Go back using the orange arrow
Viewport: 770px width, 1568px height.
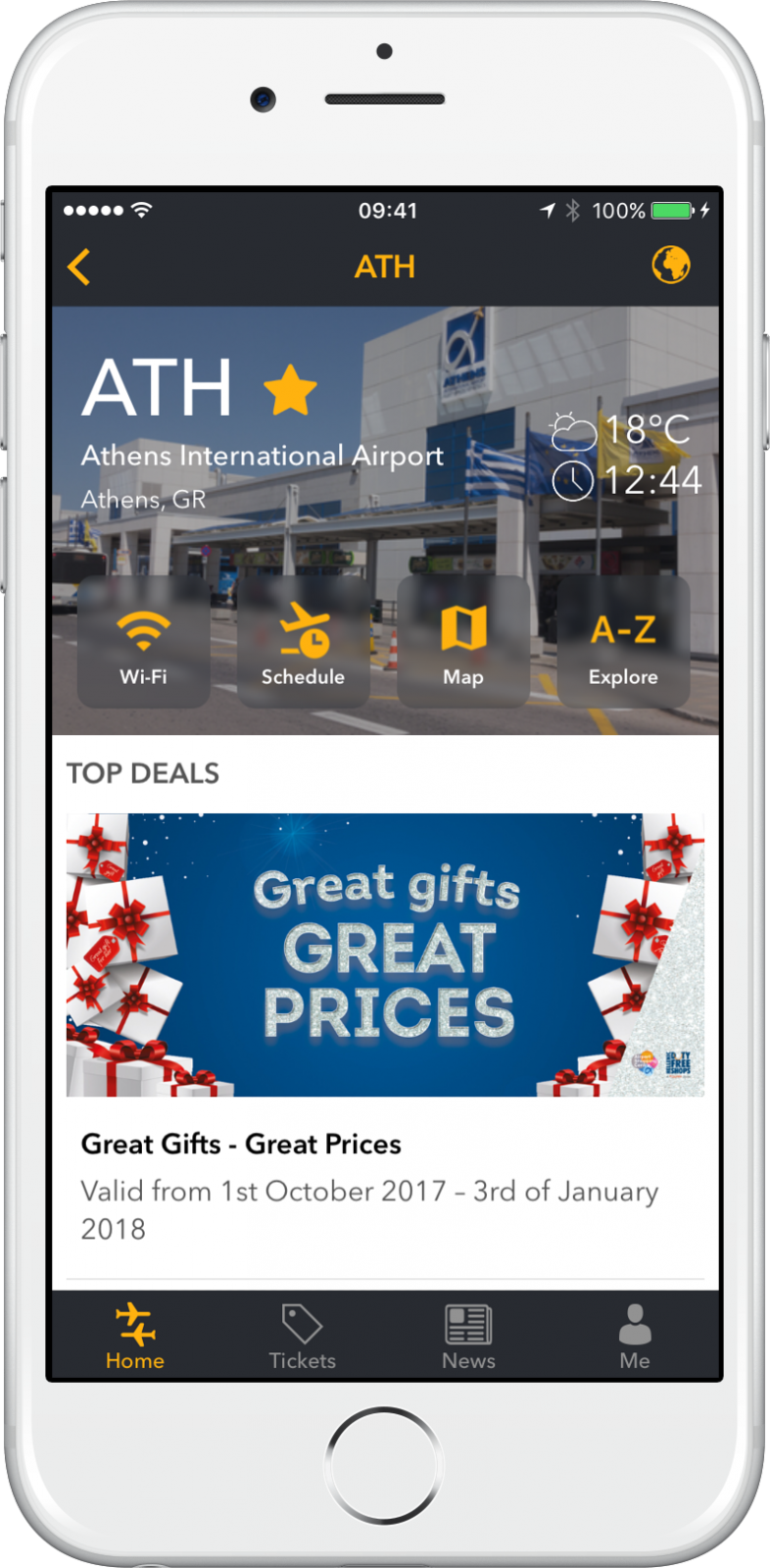click(x=79, y=267)
